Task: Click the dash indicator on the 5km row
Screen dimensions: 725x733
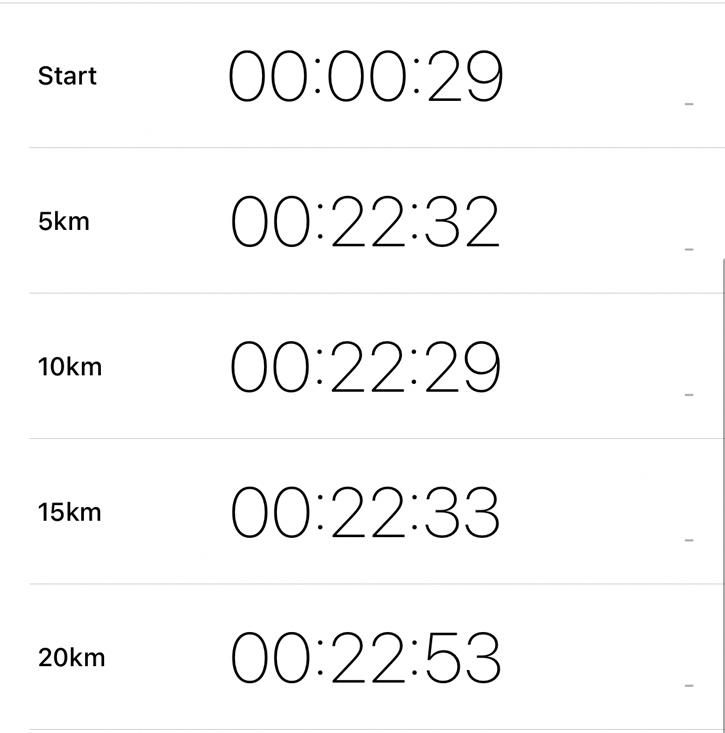Action: coord(688,249)
